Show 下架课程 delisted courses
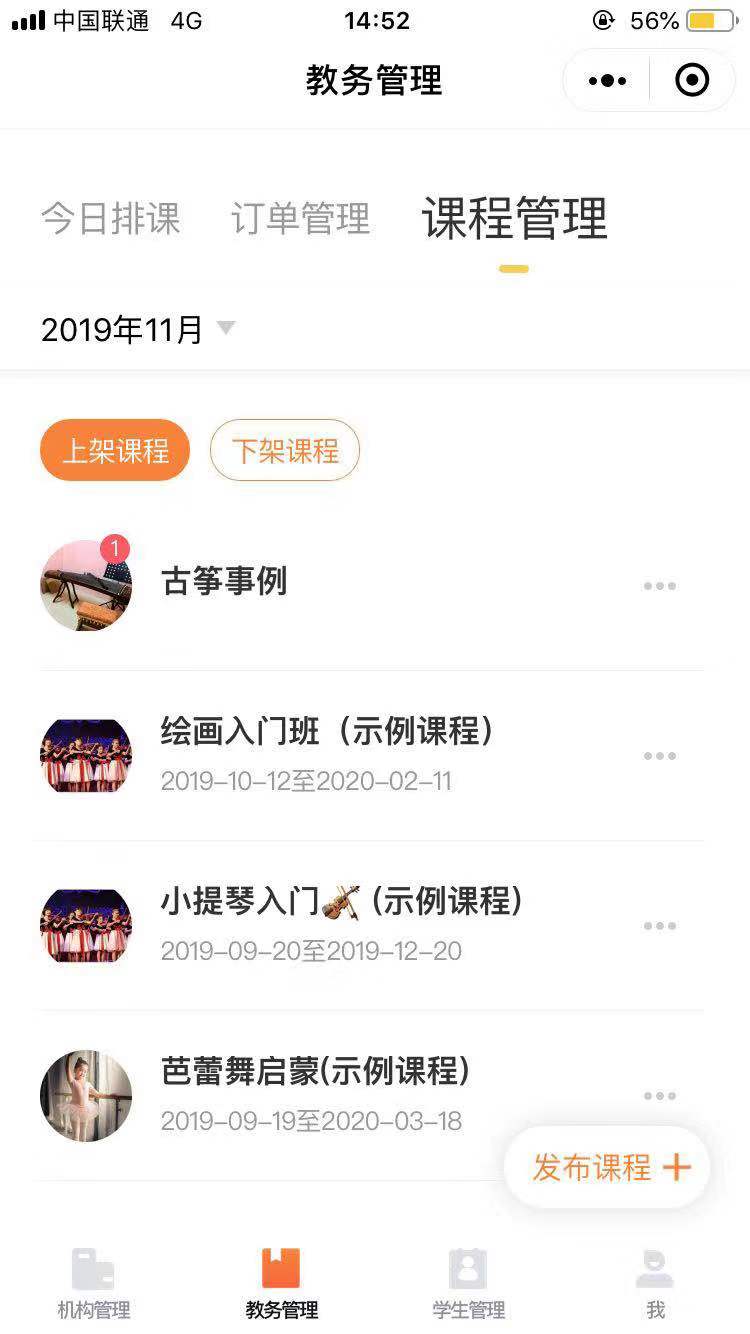 coord(285,451)
